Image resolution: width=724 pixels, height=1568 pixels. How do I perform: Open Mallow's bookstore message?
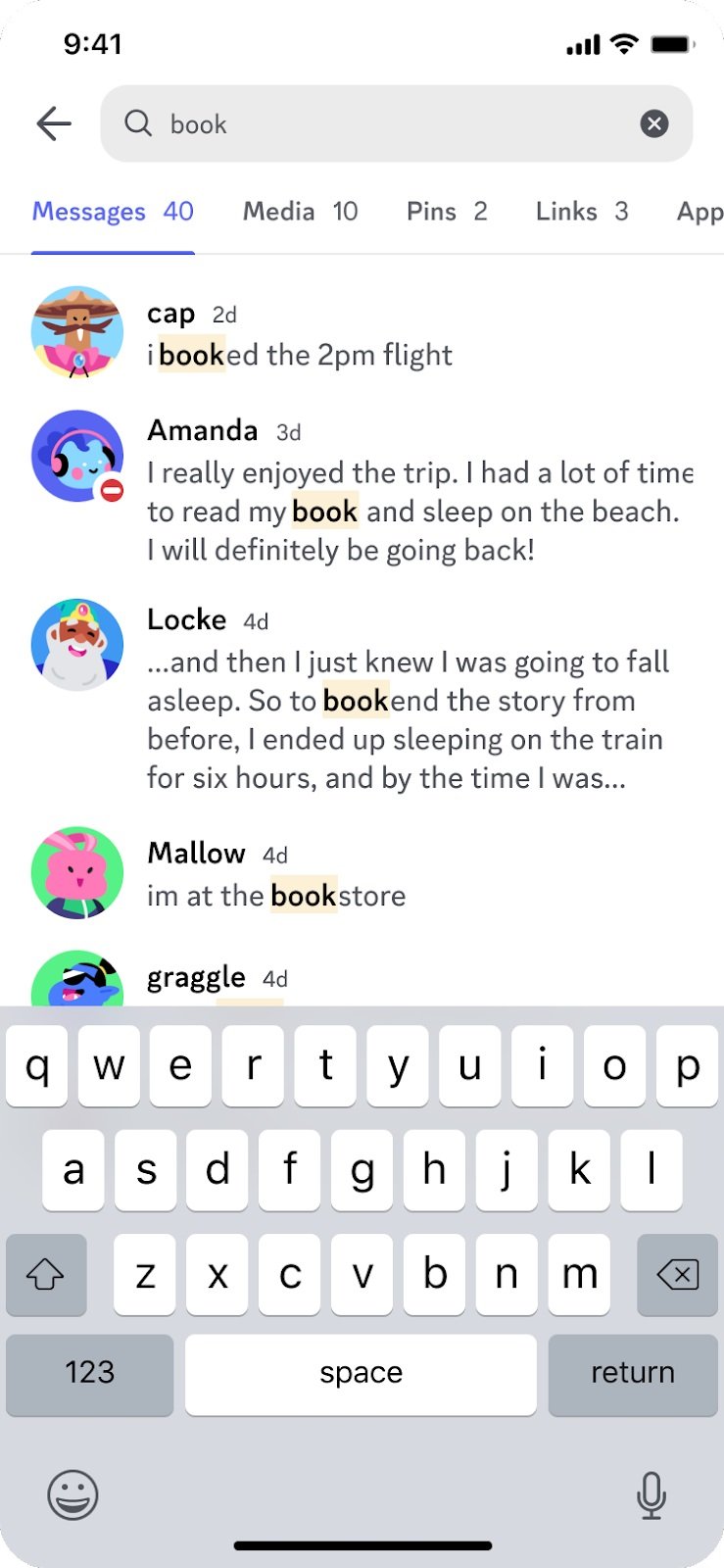tap(362, 873)
